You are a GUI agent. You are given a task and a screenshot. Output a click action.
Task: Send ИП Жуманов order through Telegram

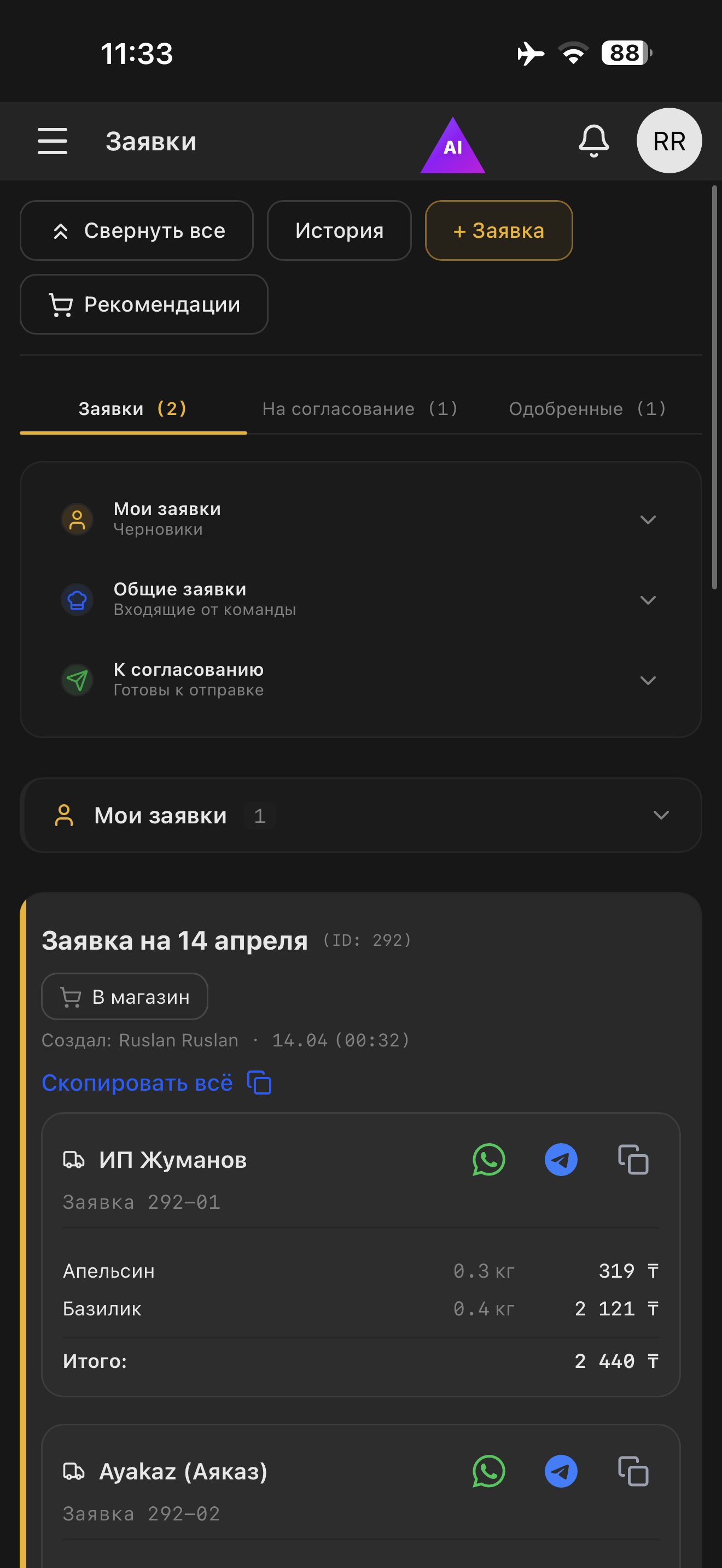[560, 1160]
